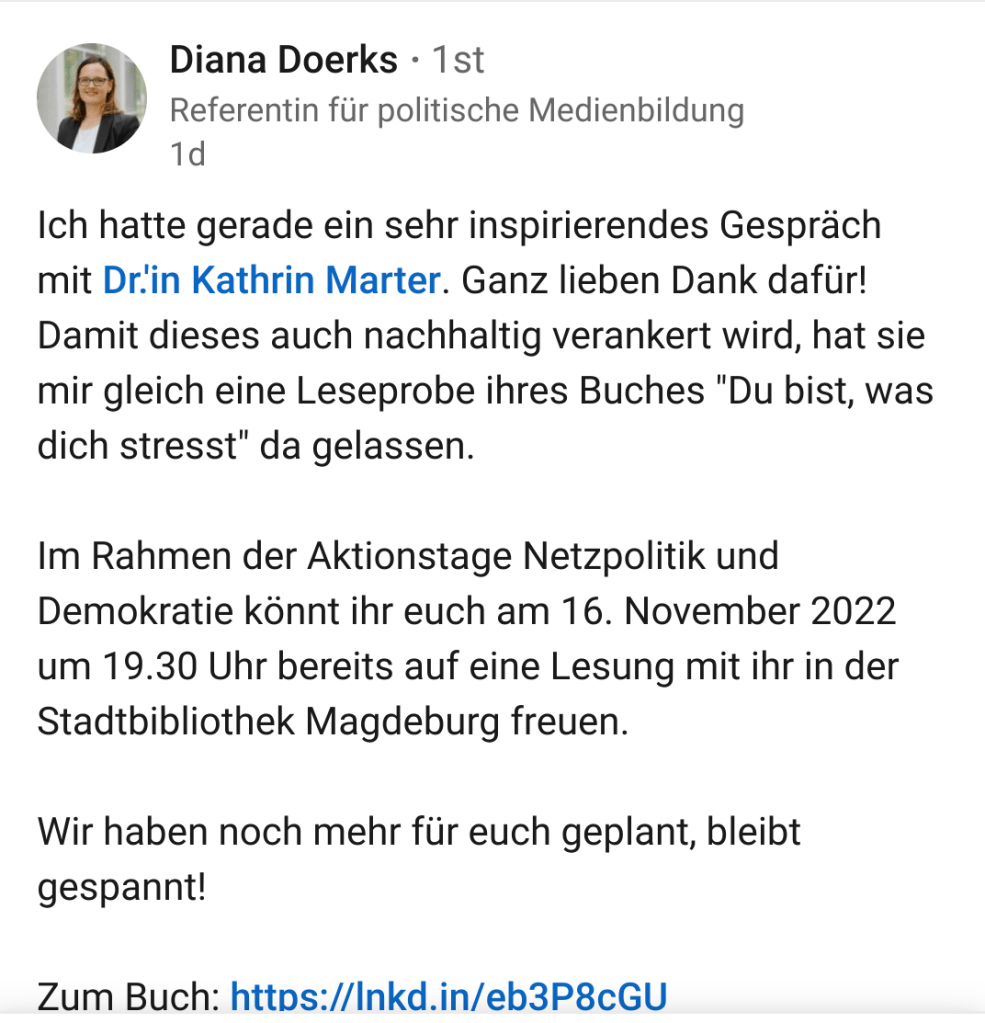Open the Diana Doerks profile name
This screenshot has width=985, height=1023.
[x=283, y=60]
